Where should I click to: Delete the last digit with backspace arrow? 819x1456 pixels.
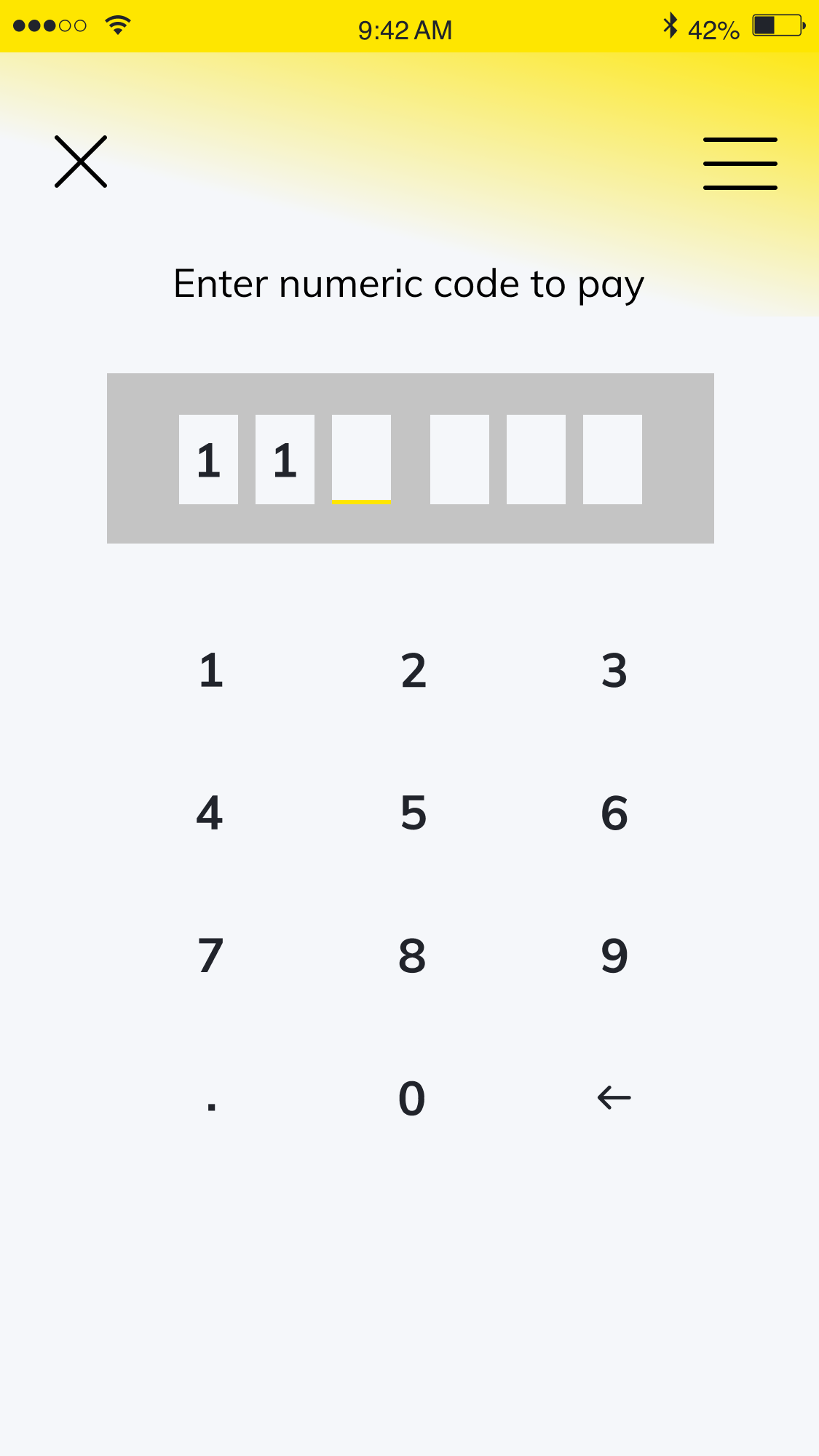pyautogui.click(x=614, y=1097)
